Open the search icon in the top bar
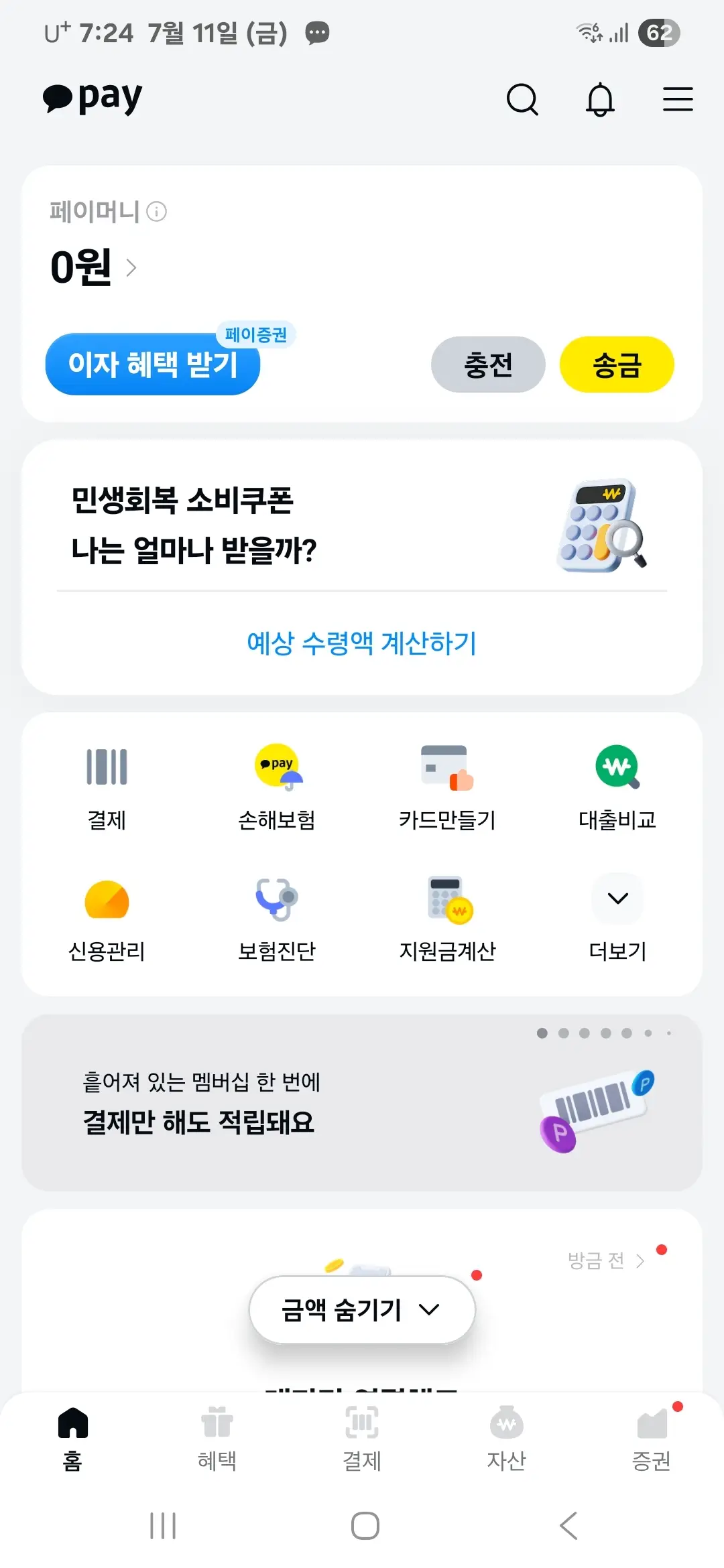This screenshot has height=1568, width=724. click(x=524, y=101)
